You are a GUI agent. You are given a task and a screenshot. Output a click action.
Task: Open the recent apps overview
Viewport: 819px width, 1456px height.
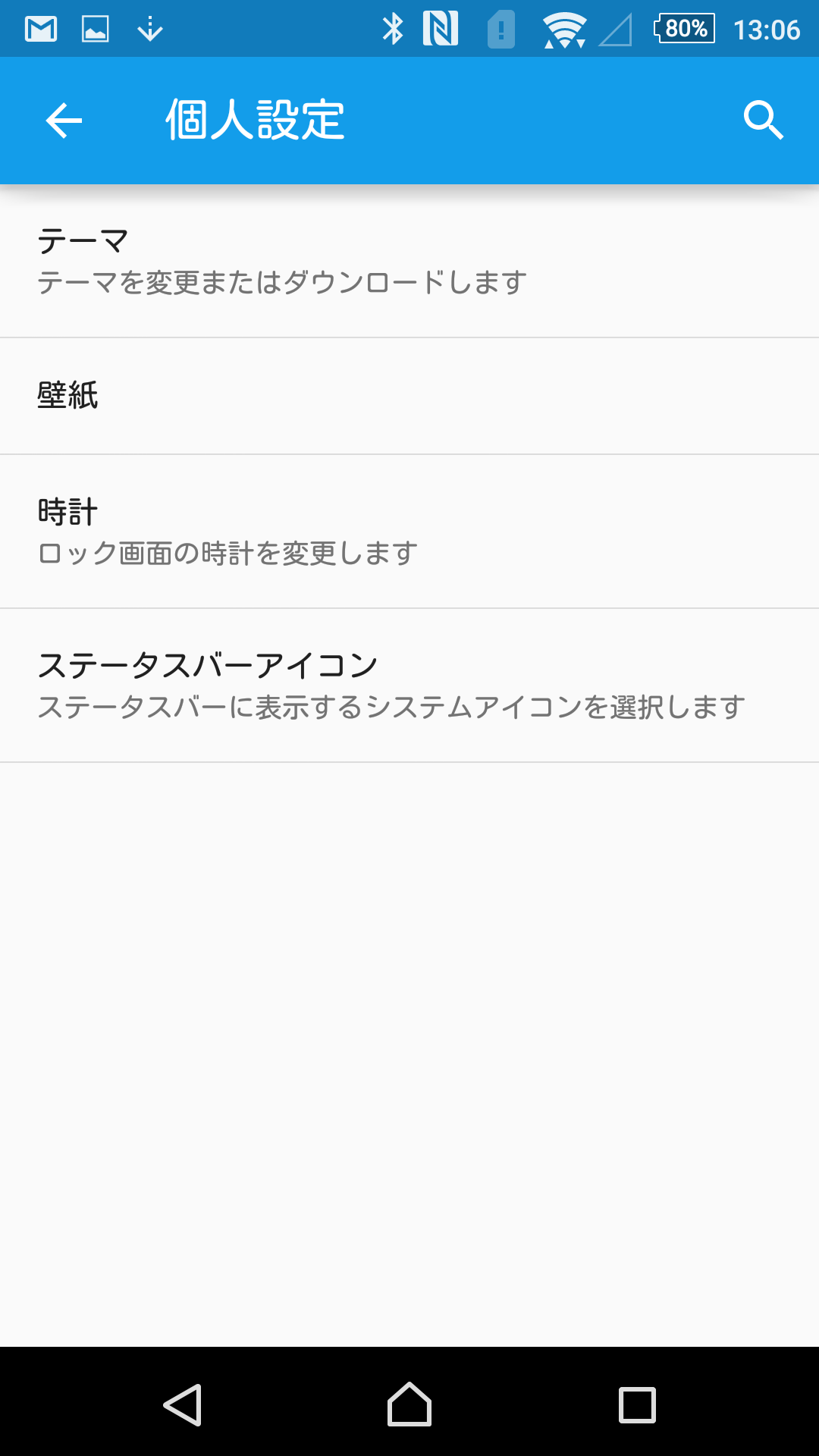point(637,1404)
